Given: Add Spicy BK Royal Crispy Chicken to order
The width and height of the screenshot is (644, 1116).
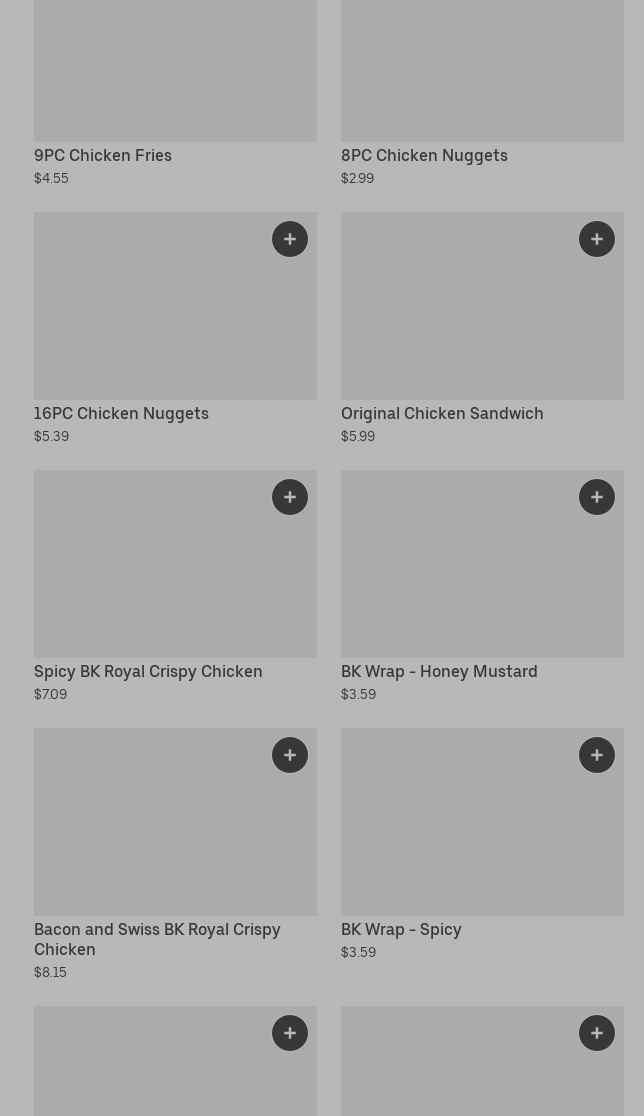Looking at the screenshot, I should 290,497.
